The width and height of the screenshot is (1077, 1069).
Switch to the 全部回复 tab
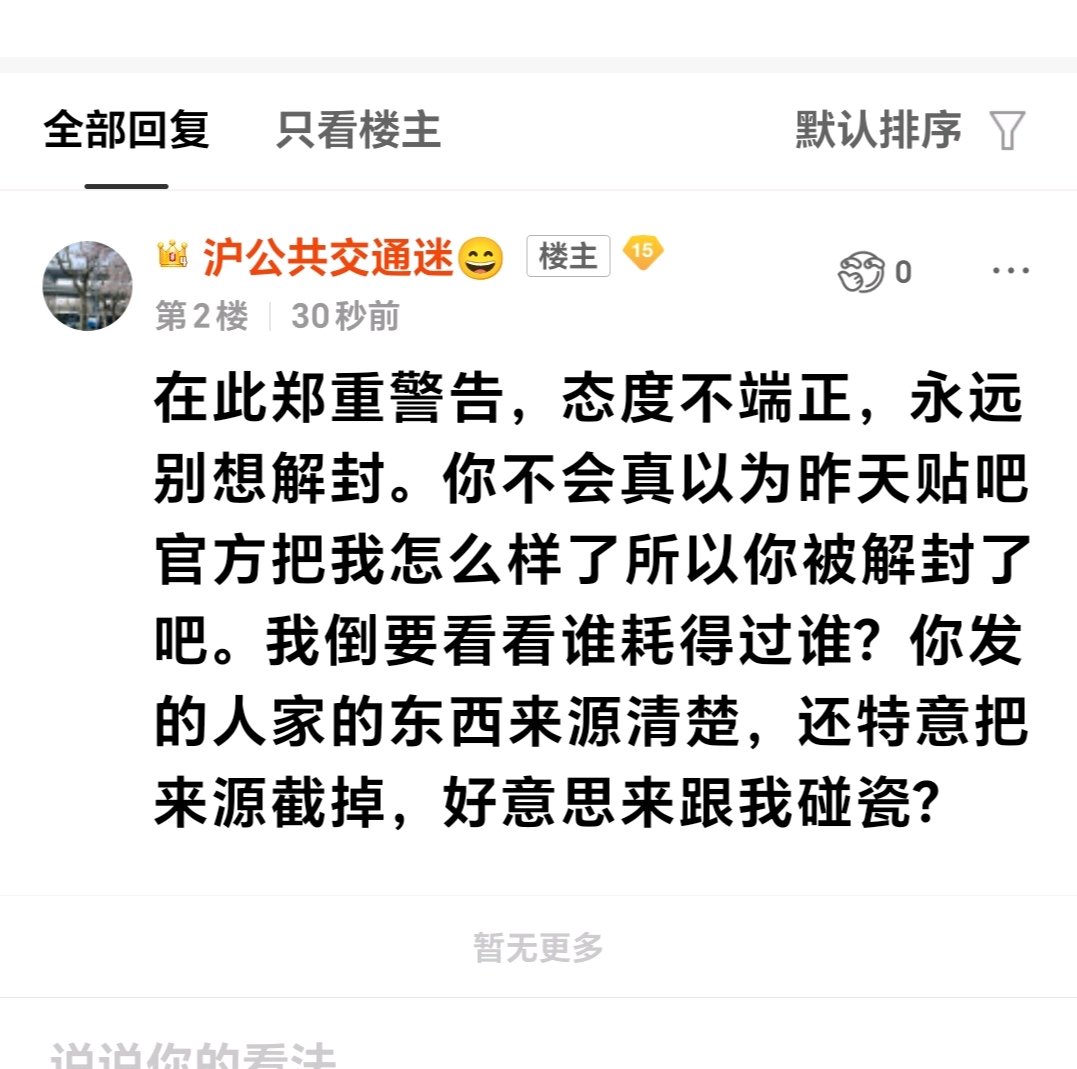tap(126, 131)
